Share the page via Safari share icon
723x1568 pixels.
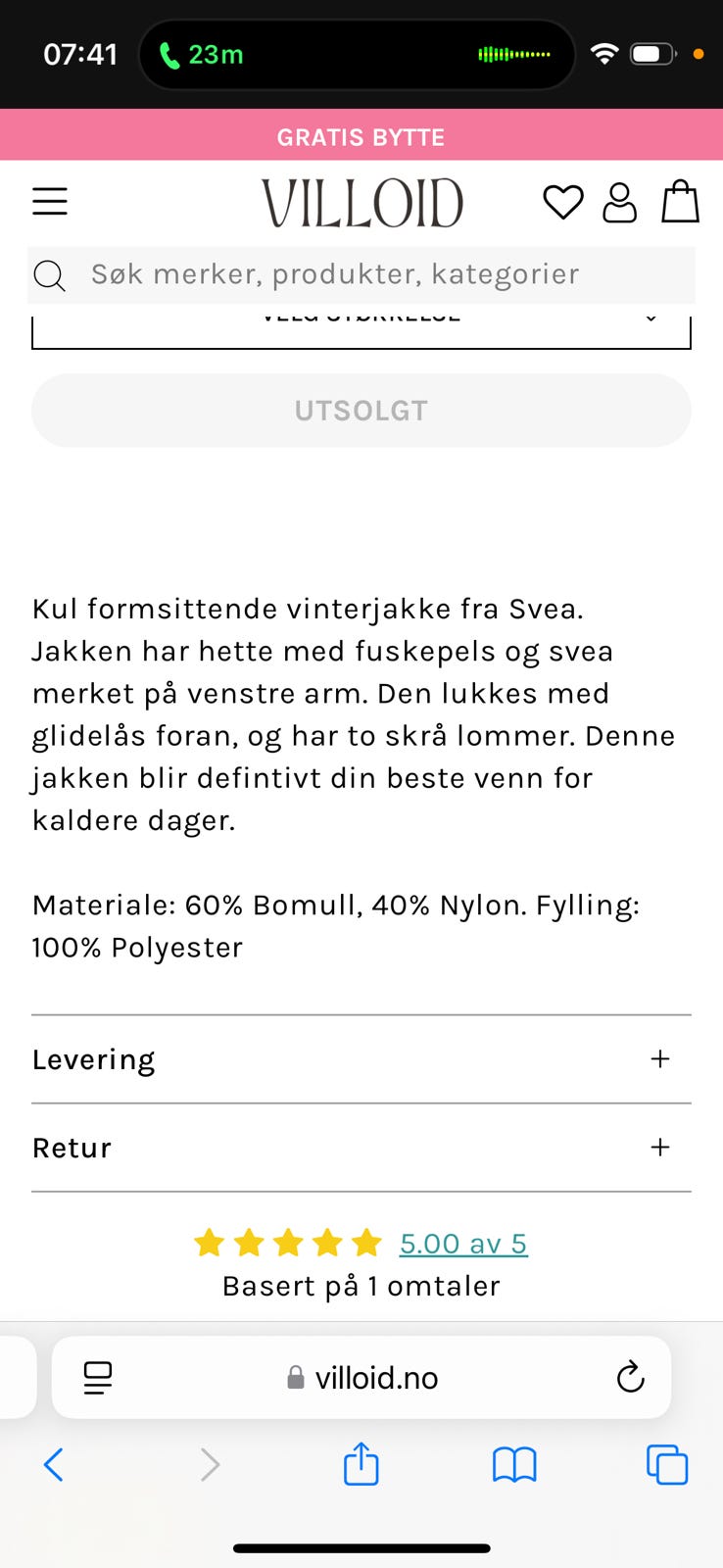pos(361,1464)
